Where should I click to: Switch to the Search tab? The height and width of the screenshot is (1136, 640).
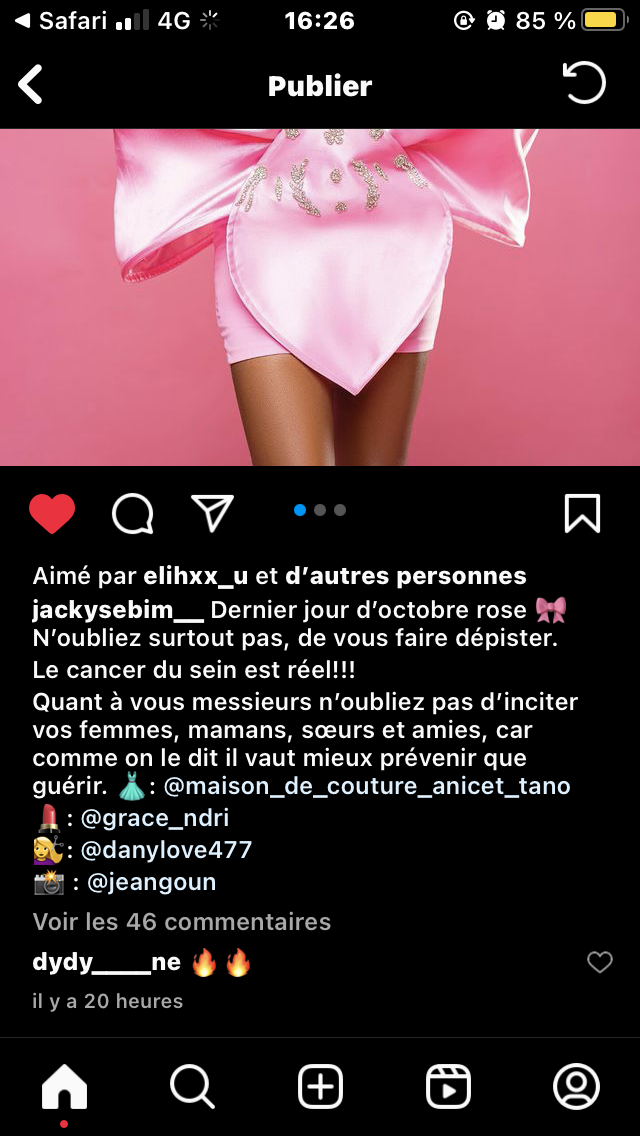point(192,1086)
